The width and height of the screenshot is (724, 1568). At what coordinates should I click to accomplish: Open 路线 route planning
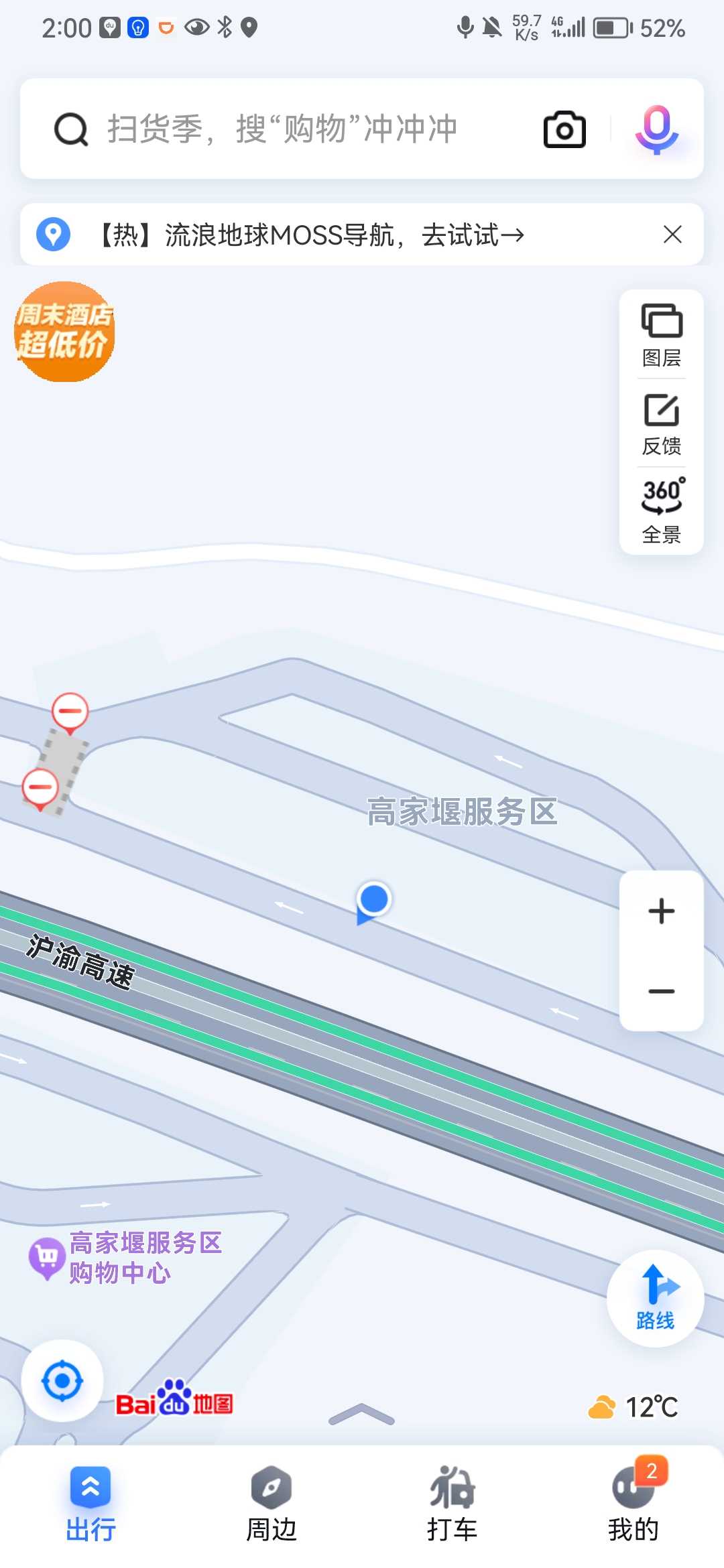[655, 1299]
